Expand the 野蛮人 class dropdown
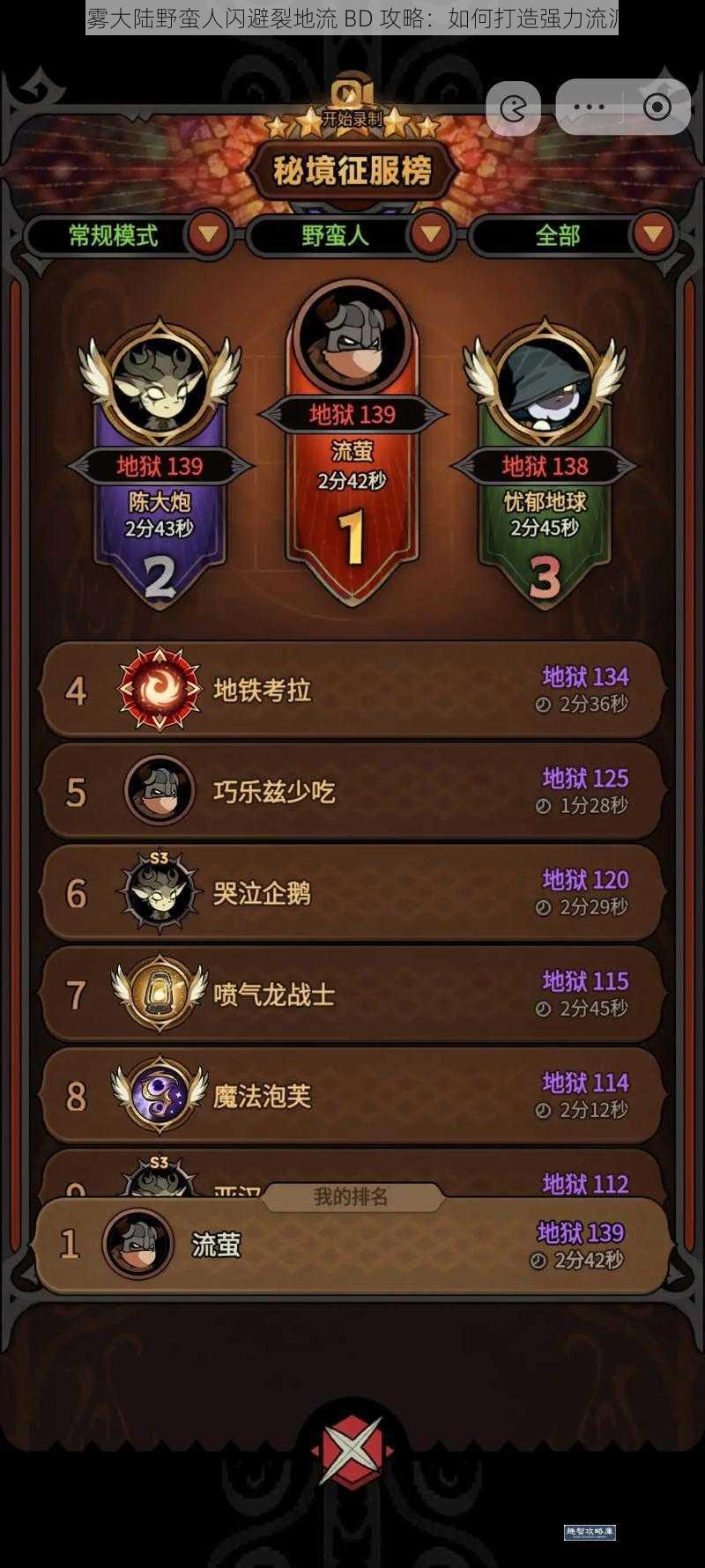This screenshot has height=1568, width=705. 430,235
